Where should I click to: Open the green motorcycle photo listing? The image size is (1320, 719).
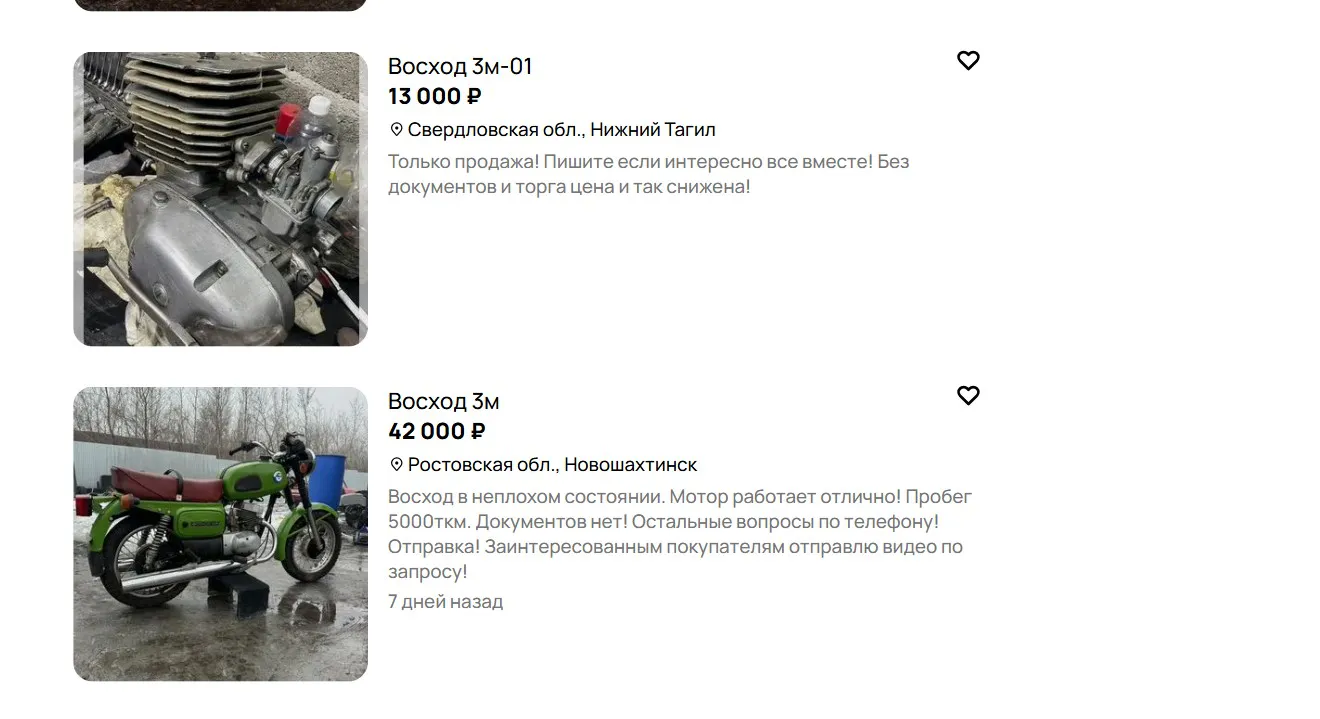pos(220,534)
